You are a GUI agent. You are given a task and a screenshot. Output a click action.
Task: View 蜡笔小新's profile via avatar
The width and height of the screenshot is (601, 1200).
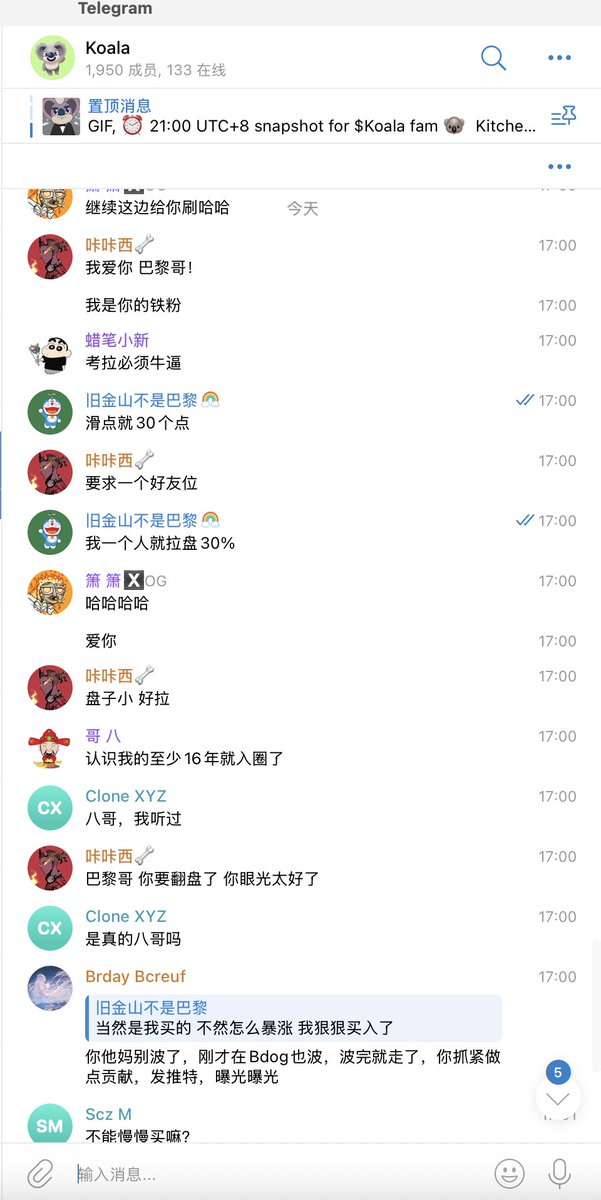[x=50, y=352]
